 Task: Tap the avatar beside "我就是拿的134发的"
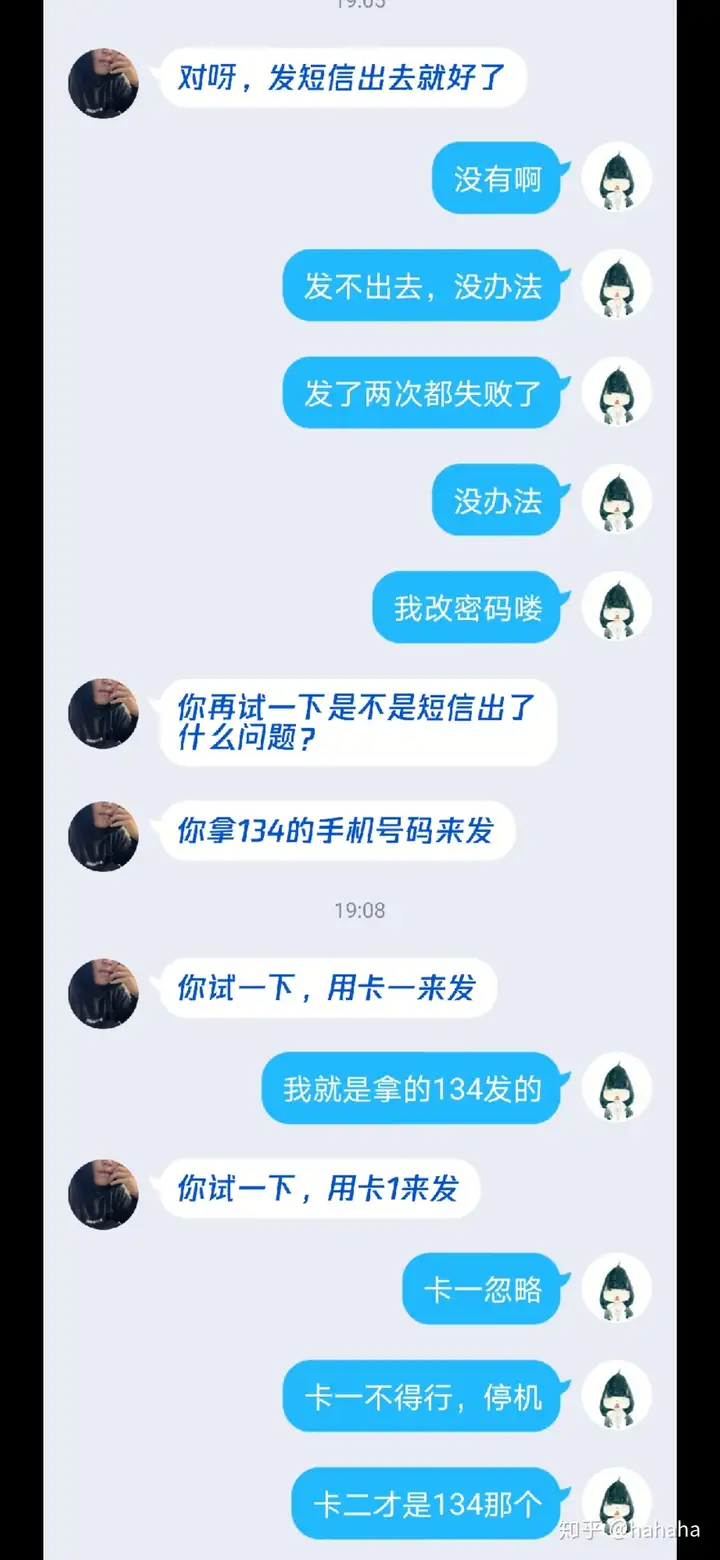pos(617,1087)
